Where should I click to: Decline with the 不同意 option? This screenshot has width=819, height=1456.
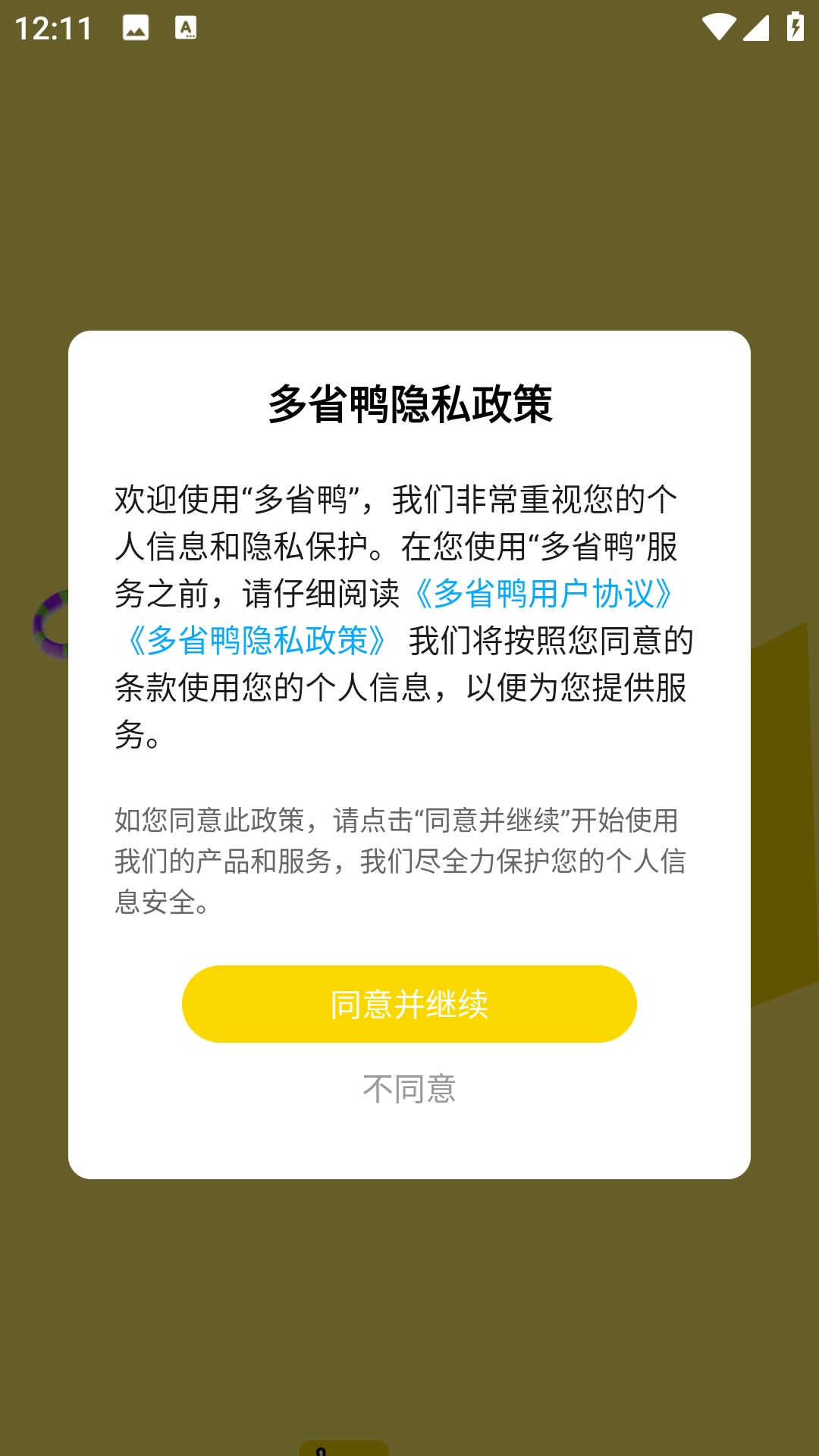pyautogui.click(x=409, y=1089)
